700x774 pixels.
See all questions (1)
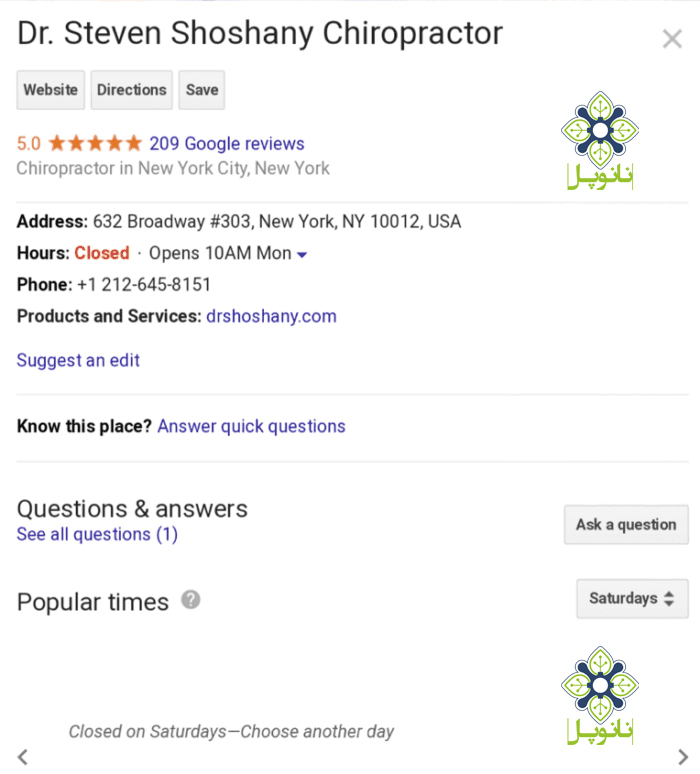(97, 534)
